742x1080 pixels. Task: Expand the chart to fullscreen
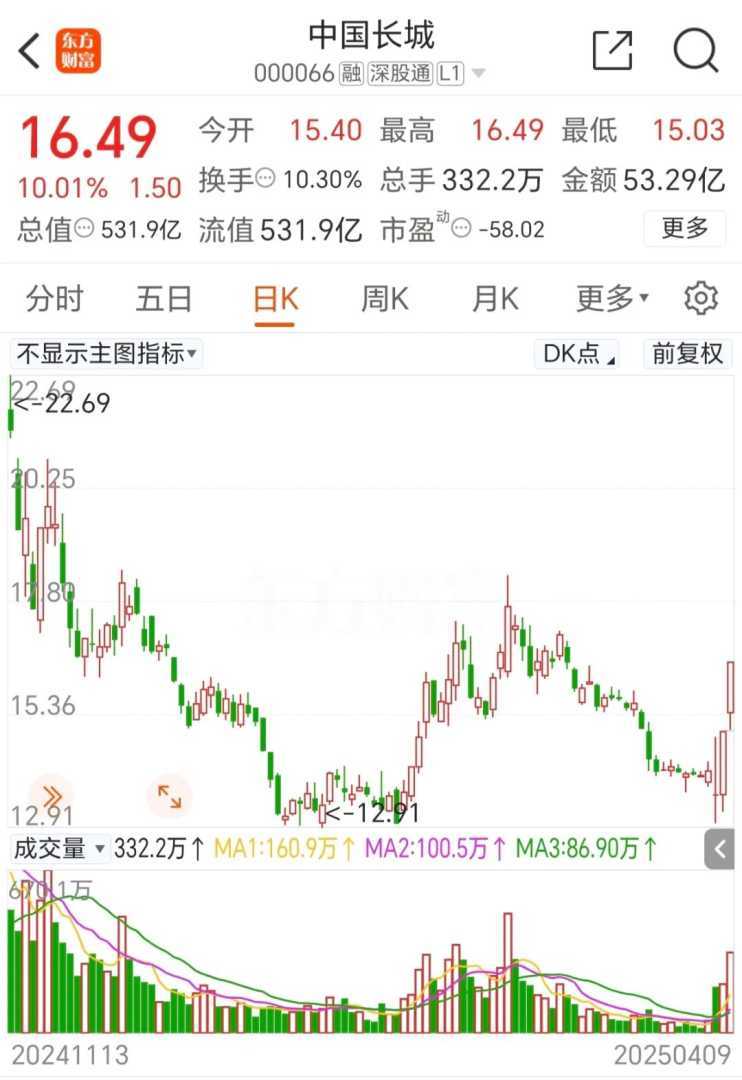(169, 796)
